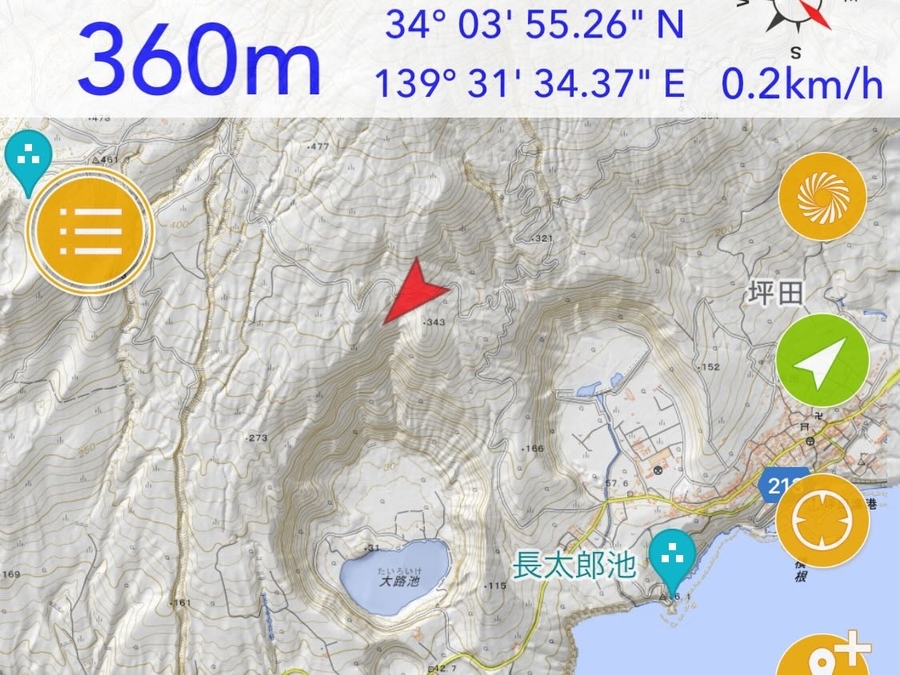Tap the orange swirl button

pos(823,196)
